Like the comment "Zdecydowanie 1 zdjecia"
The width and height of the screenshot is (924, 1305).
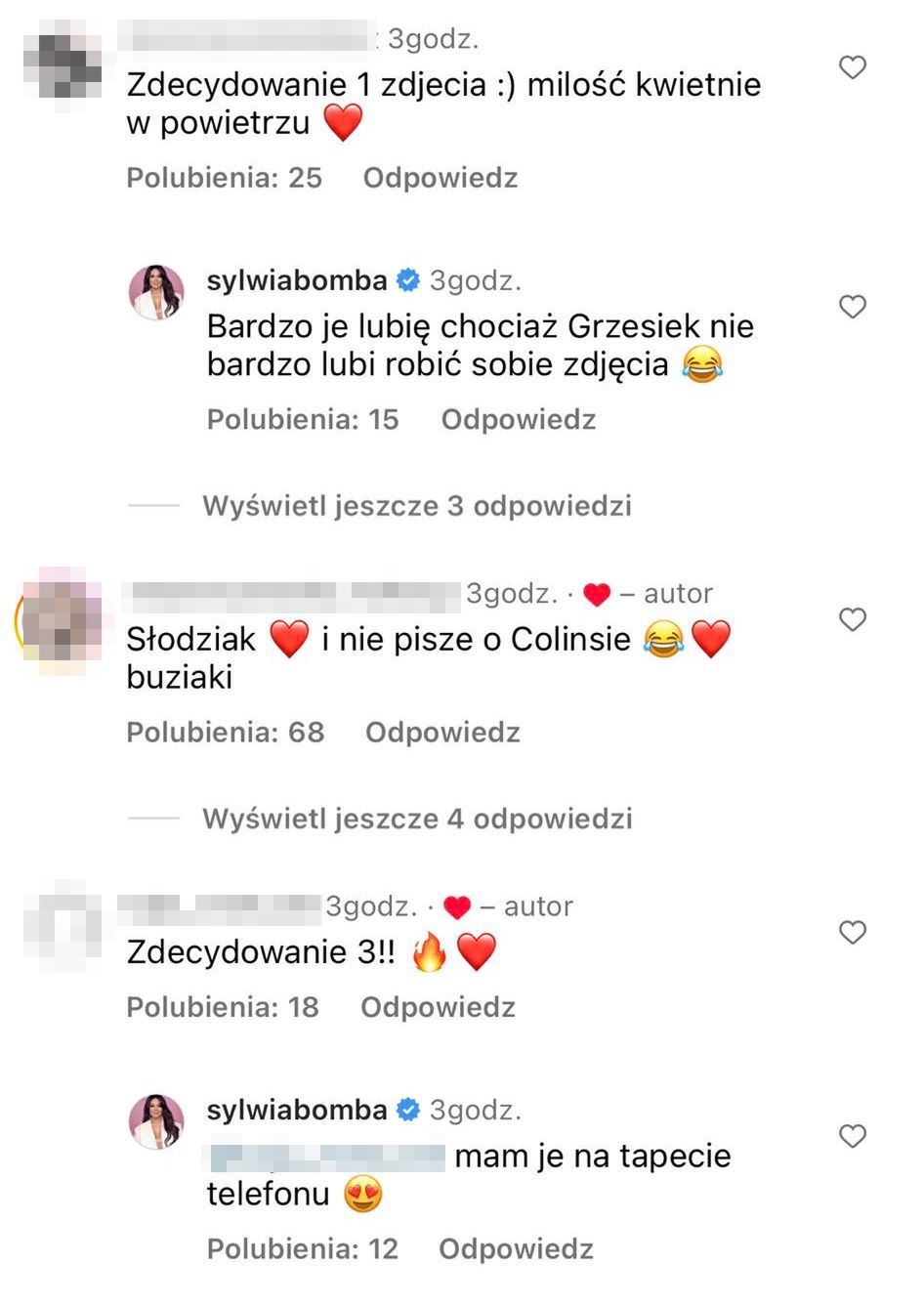(853, 67)
